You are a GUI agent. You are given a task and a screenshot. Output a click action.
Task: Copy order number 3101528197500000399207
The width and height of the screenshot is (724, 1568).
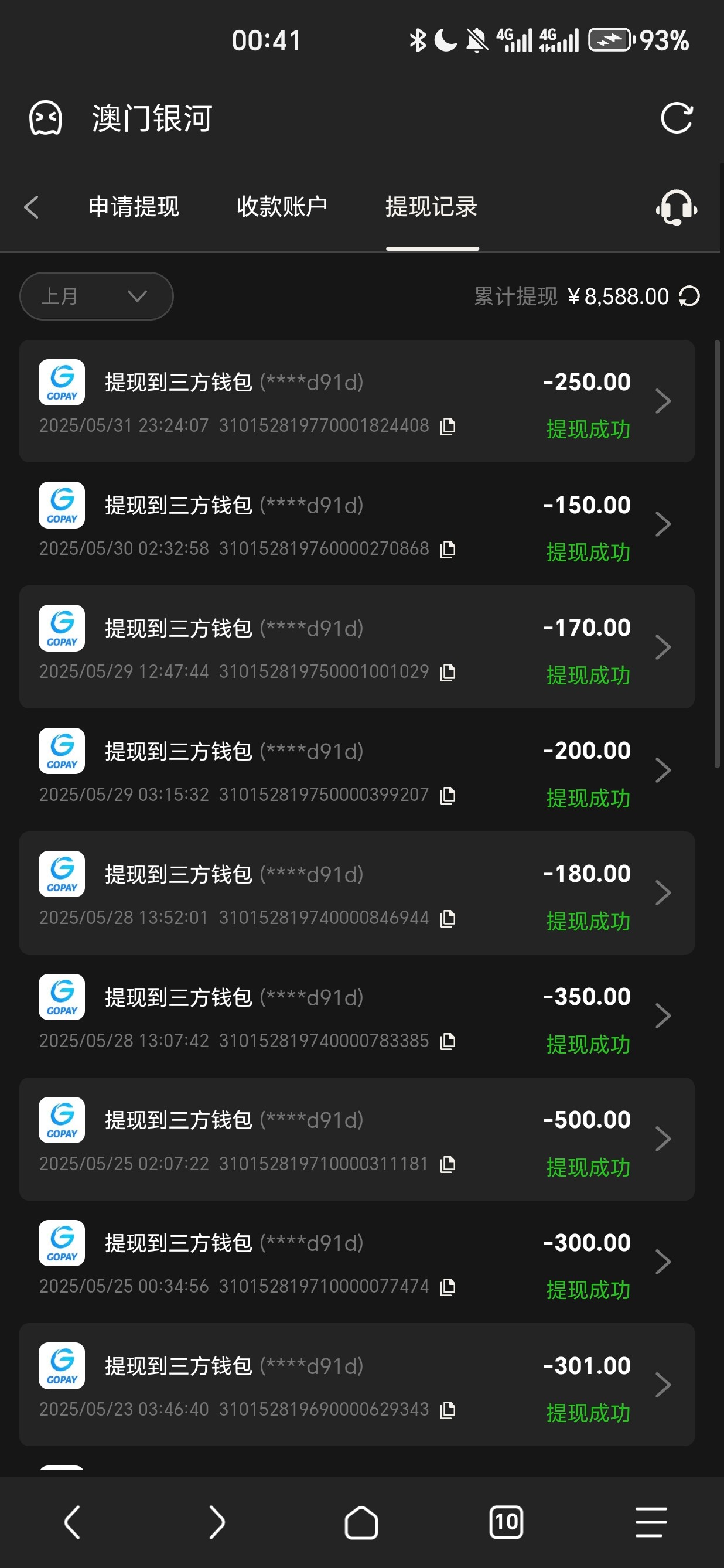tap(448, 795)
